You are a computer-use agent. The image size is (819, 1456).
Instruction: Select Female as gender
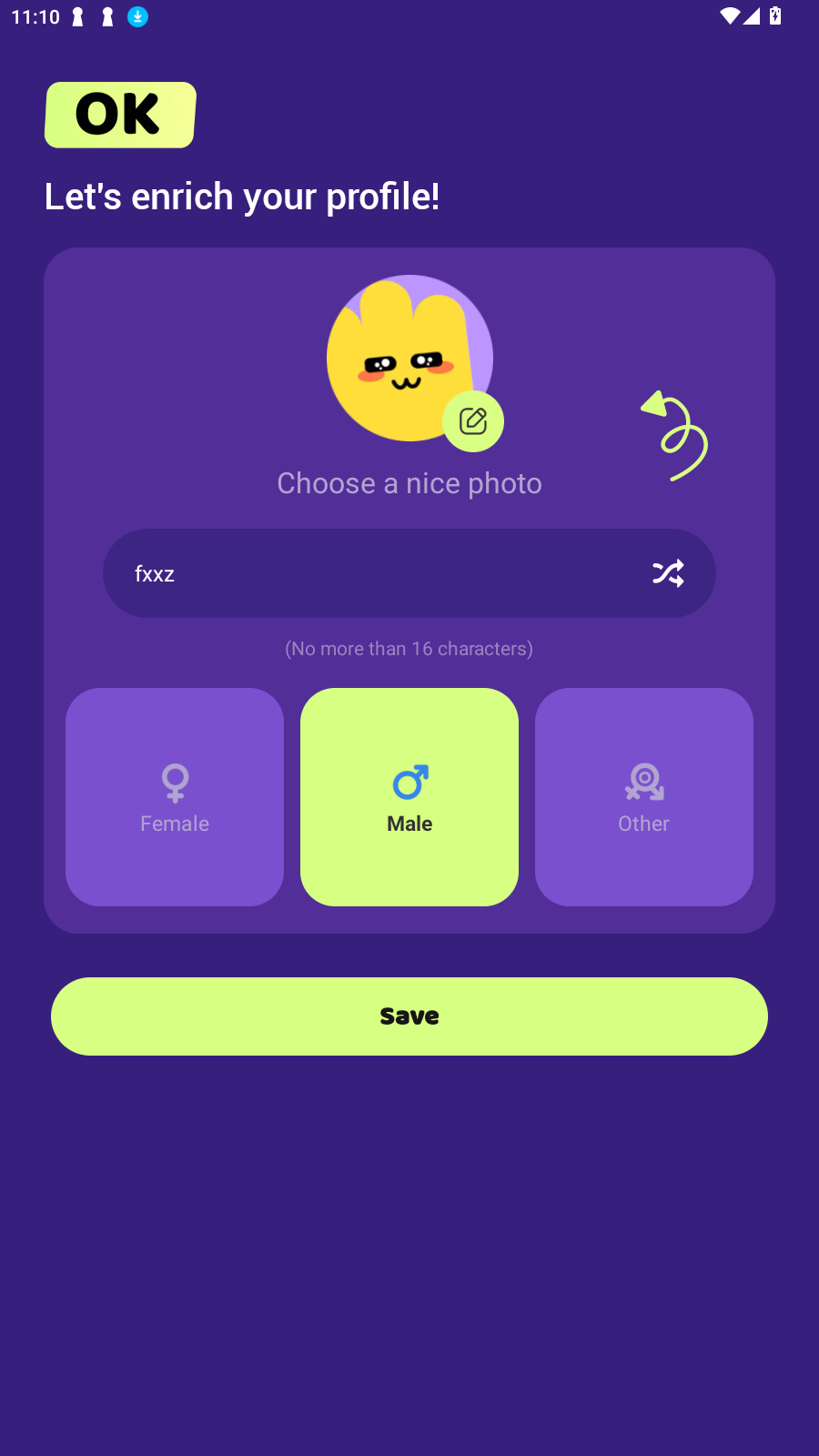point(175,797)
